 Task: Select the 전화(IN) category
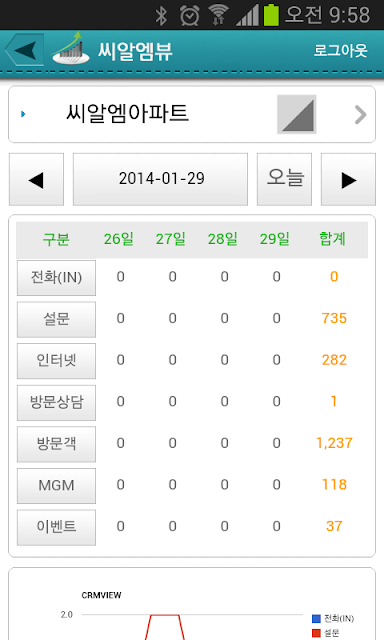coord(56,278)
